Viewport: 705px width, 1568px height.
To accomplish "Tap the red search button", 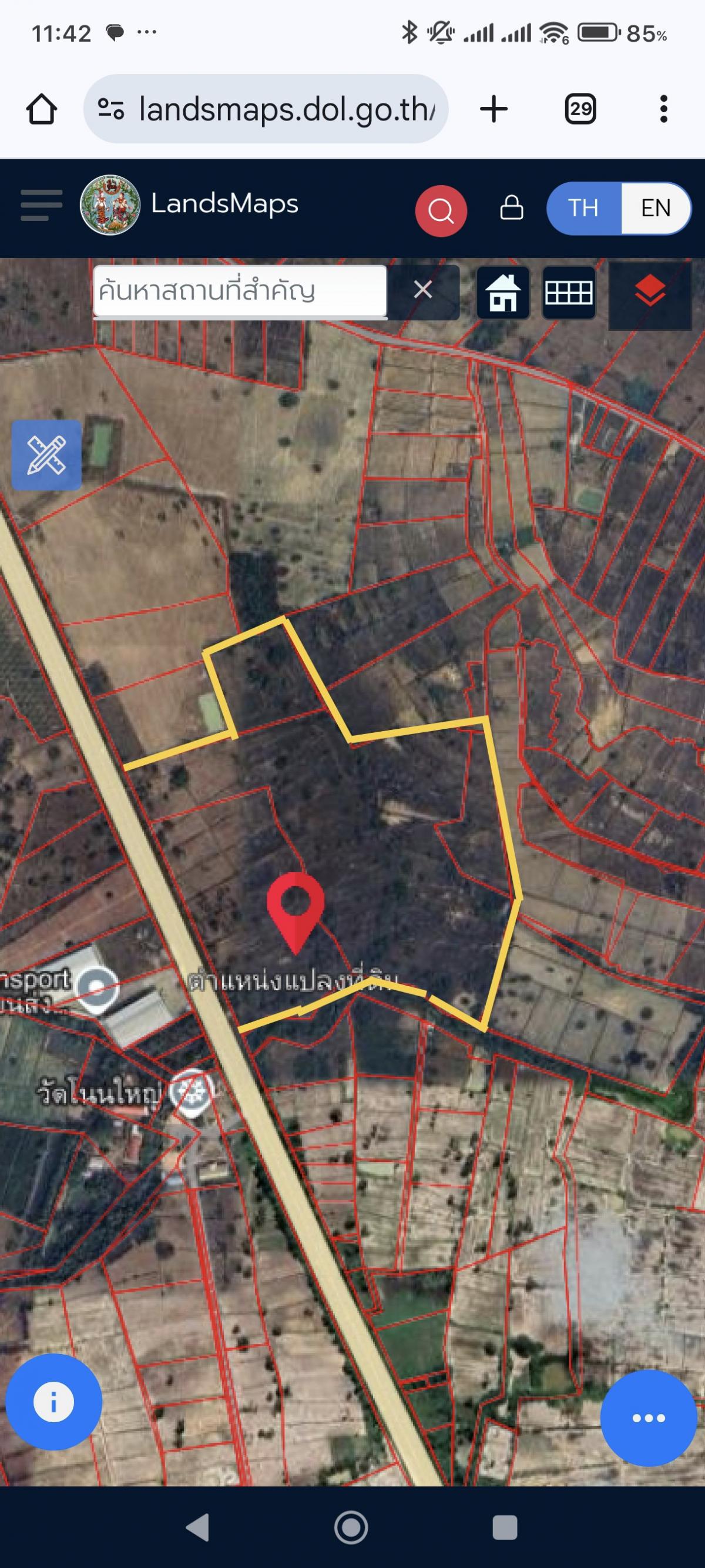I will [x=441, y=210].
